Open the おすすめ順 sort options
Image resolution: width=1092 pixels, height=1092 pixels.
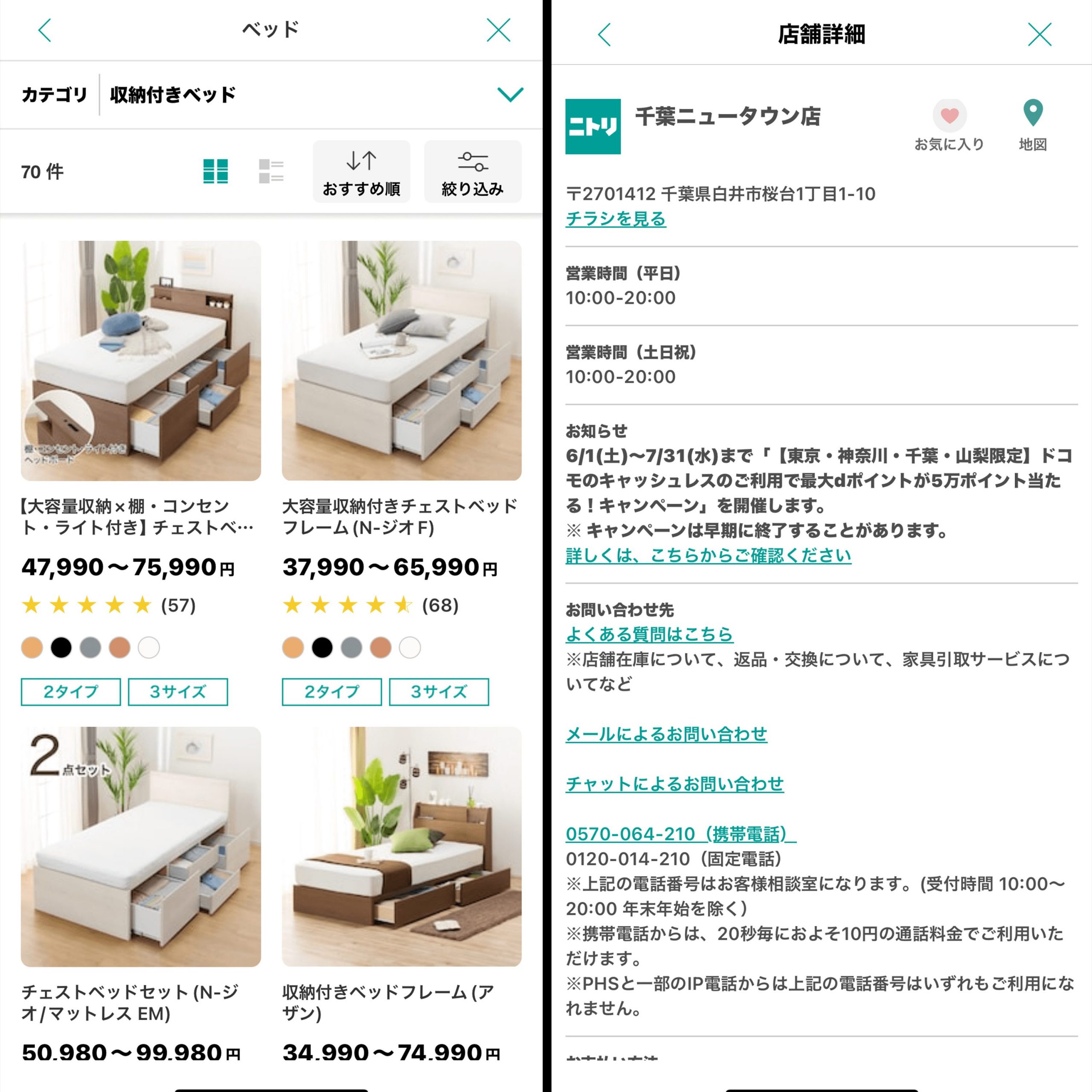(361, 172)
